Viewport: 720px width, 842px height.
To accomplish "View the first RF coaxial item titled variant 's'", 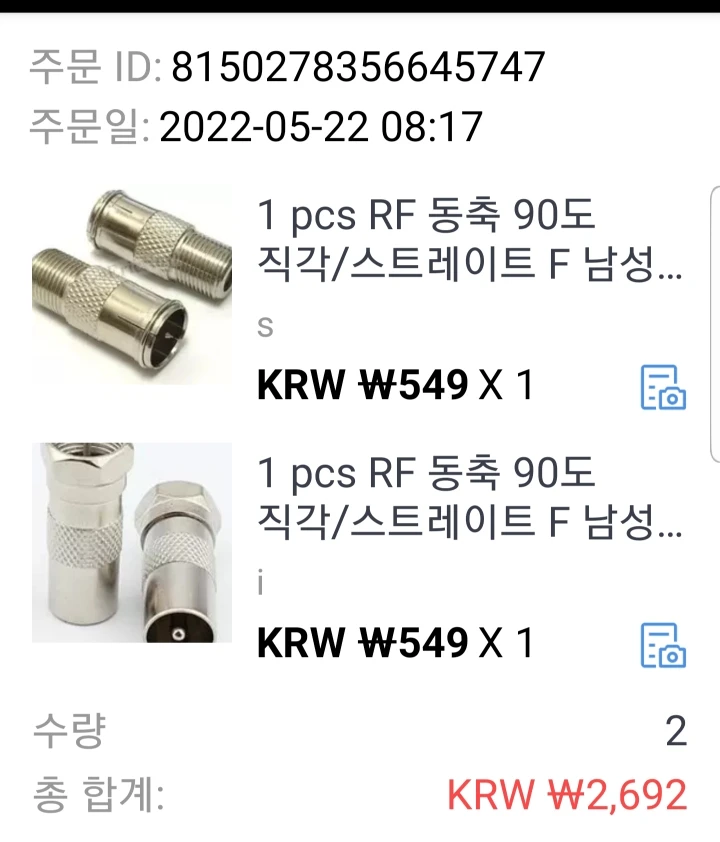I will 470,241.
